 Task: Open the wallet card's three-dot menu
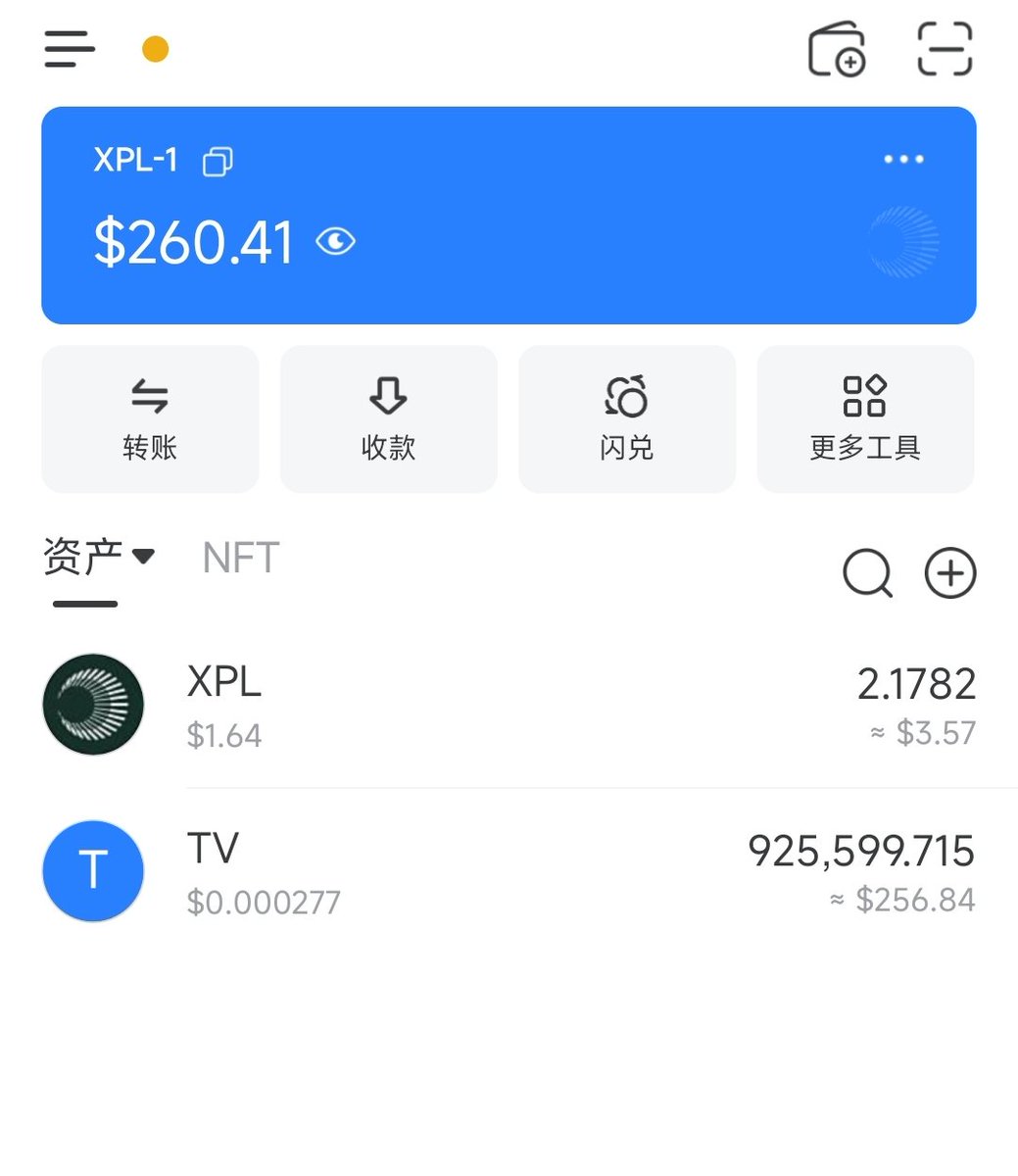point(903,160)
